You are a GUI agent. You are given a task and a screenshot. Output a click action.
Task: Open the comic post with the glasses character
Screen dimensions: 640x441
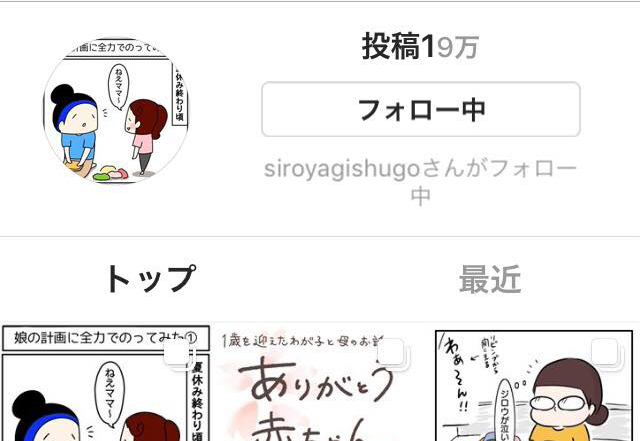pos(534,385)
